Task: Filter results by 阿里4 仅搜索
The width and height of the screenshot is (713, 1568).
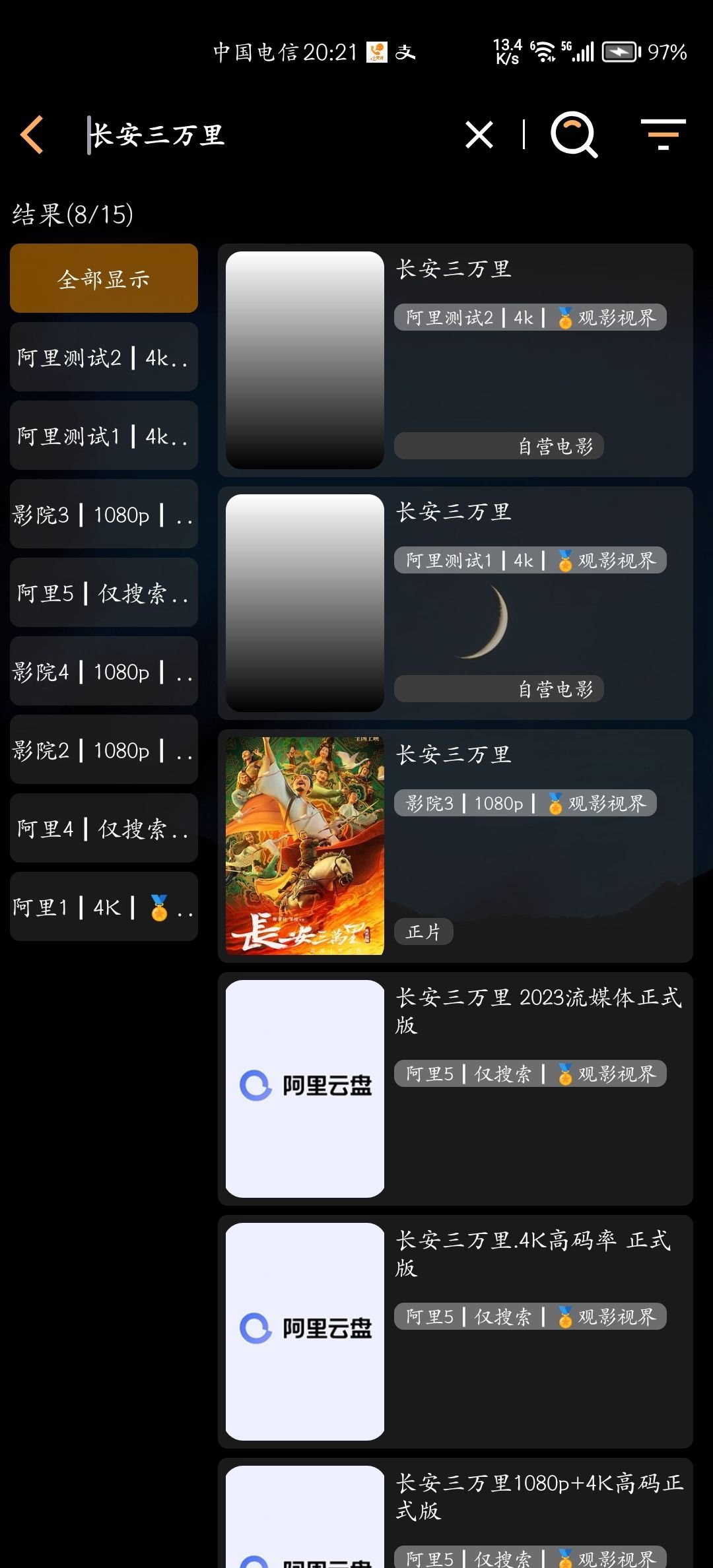Action: tap(104, 828)
